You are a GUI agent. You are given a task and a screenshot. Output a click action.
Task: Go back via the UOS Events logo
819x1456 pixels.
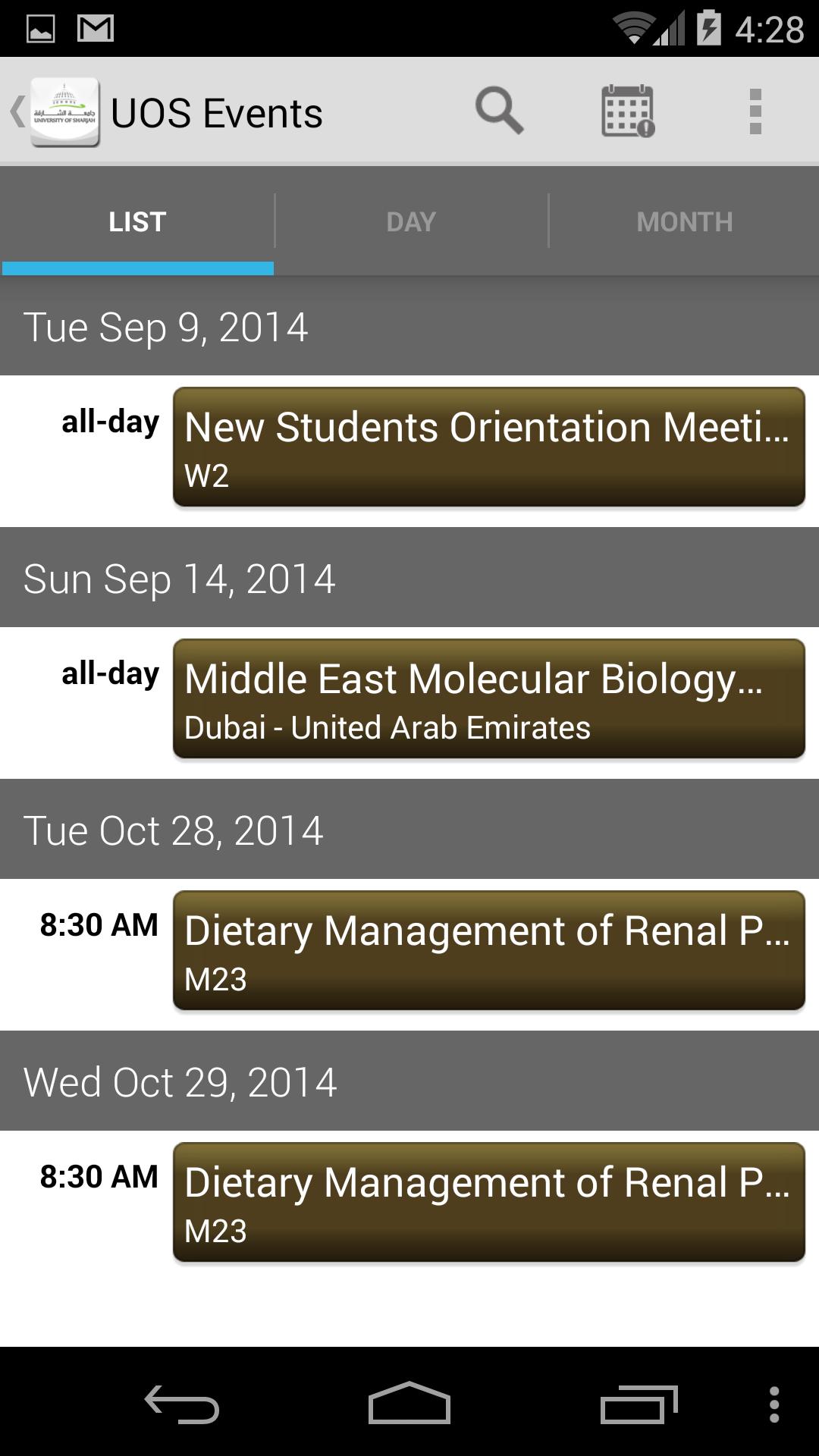(x=55, y=112)
